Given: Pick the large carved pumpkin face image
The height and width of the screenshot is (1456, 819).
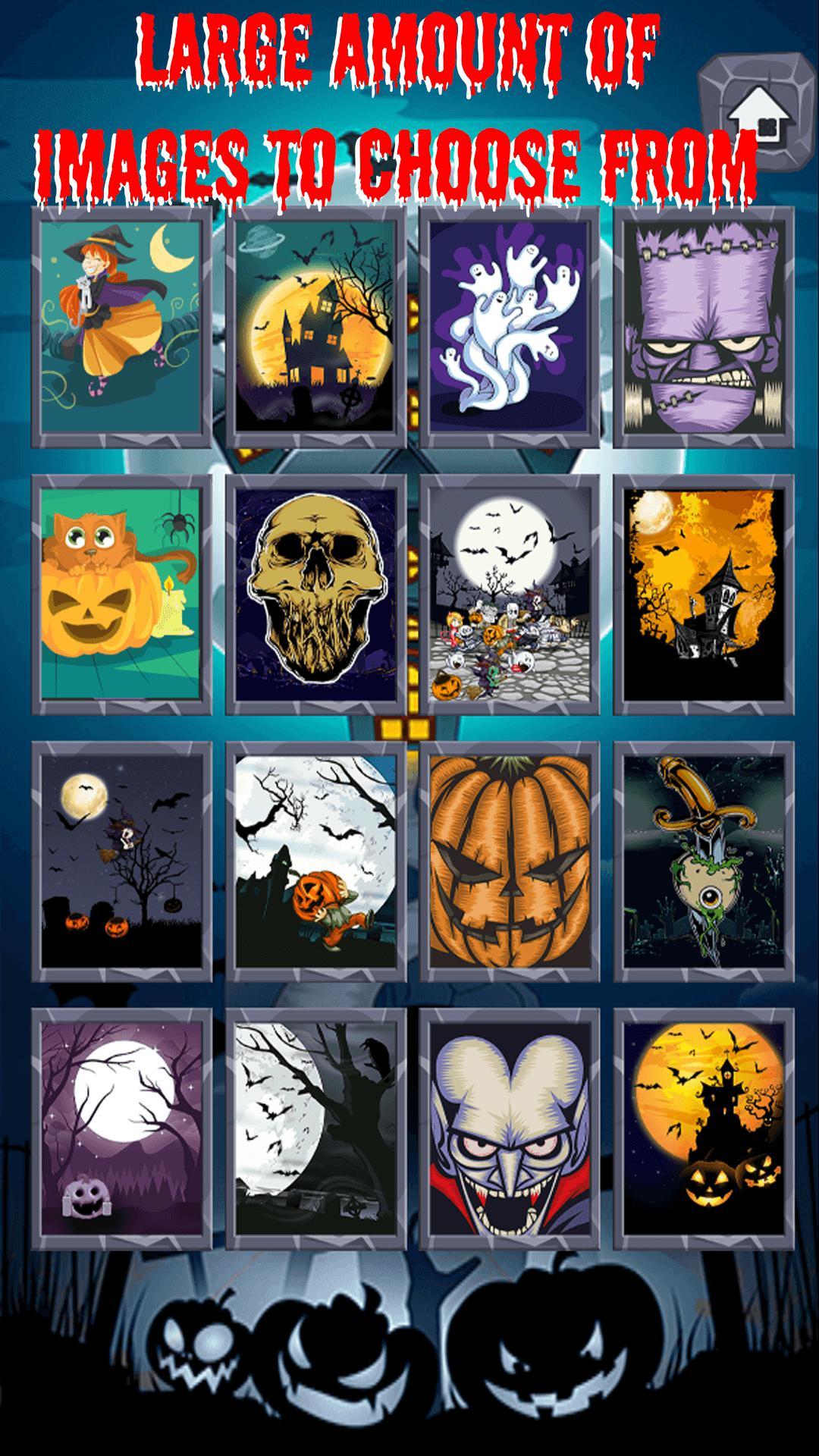Looking at the screenshot, I should [x=510, y=862].
